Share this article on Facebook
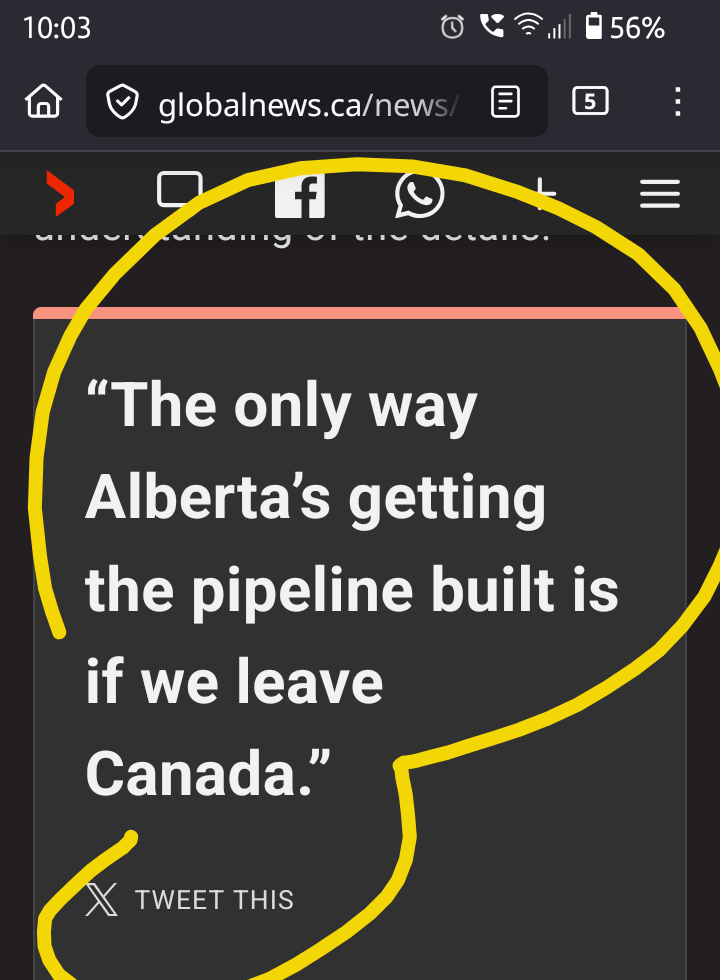 tap(300, 193)
